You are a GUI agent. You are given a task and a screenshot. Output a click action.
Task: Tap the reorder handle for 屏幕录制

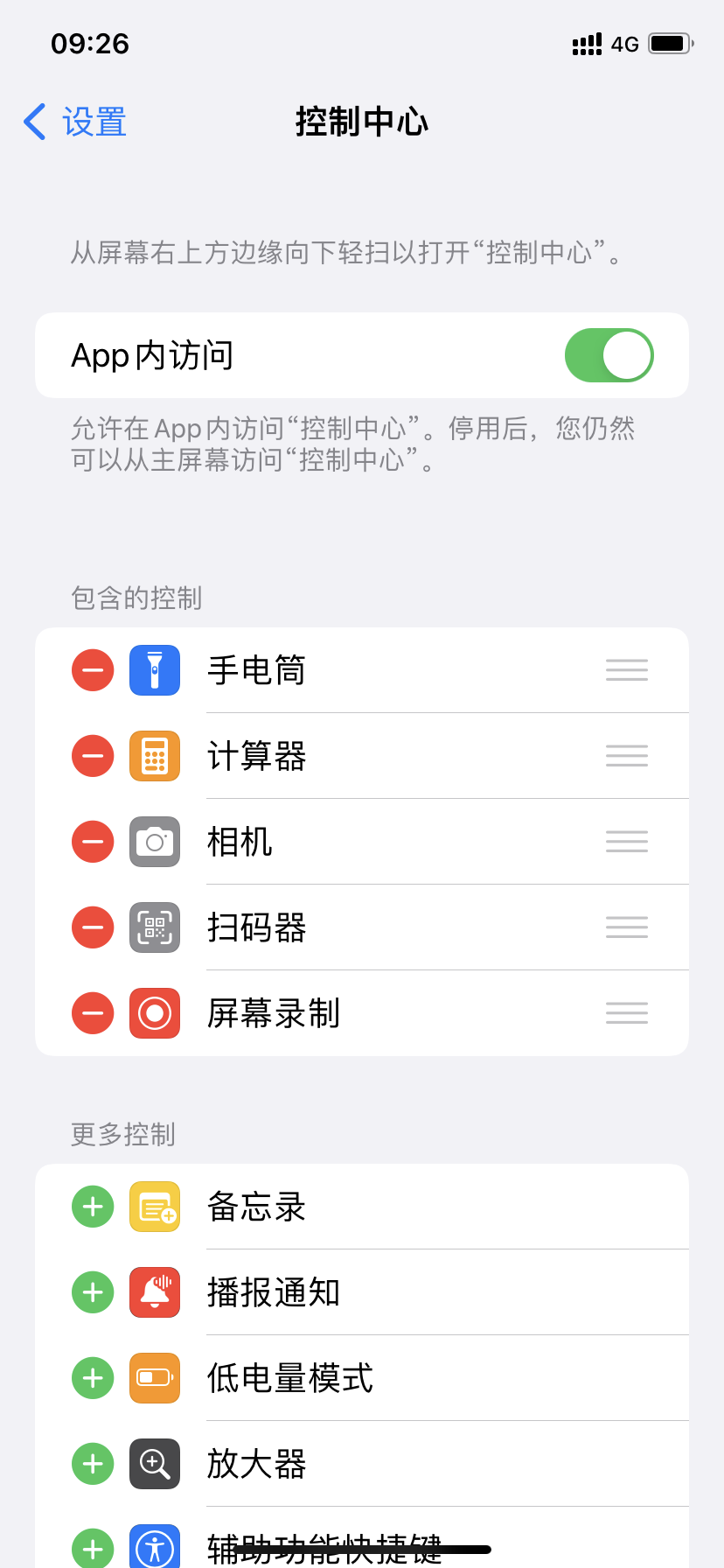tap(627, 1013)
